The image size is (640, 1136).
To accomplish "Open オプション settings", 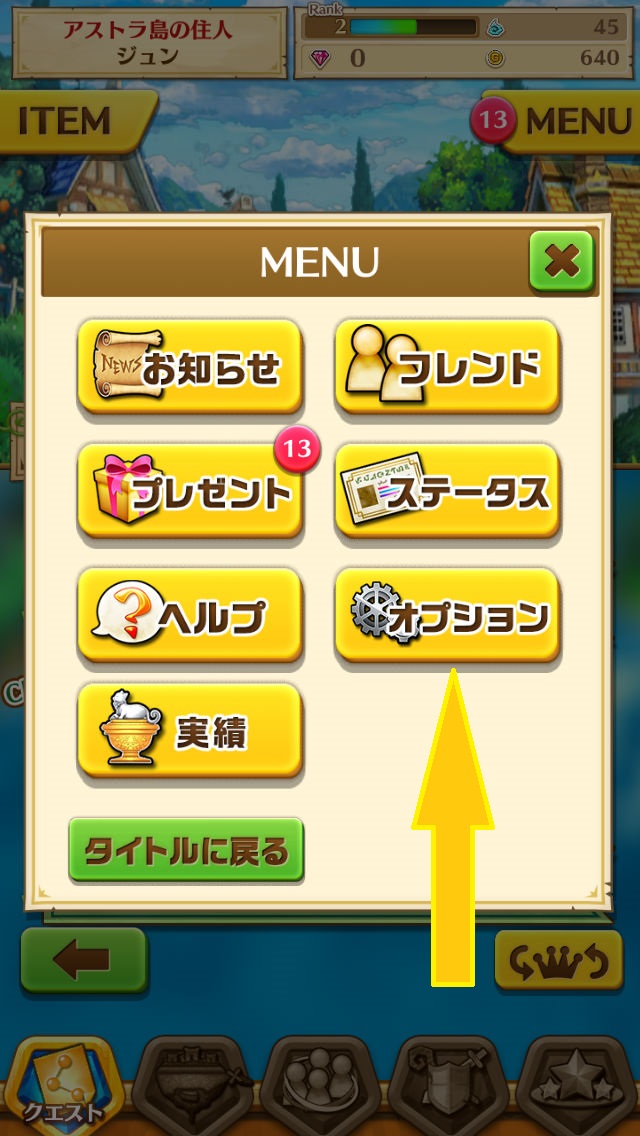I will click(446, 615).
